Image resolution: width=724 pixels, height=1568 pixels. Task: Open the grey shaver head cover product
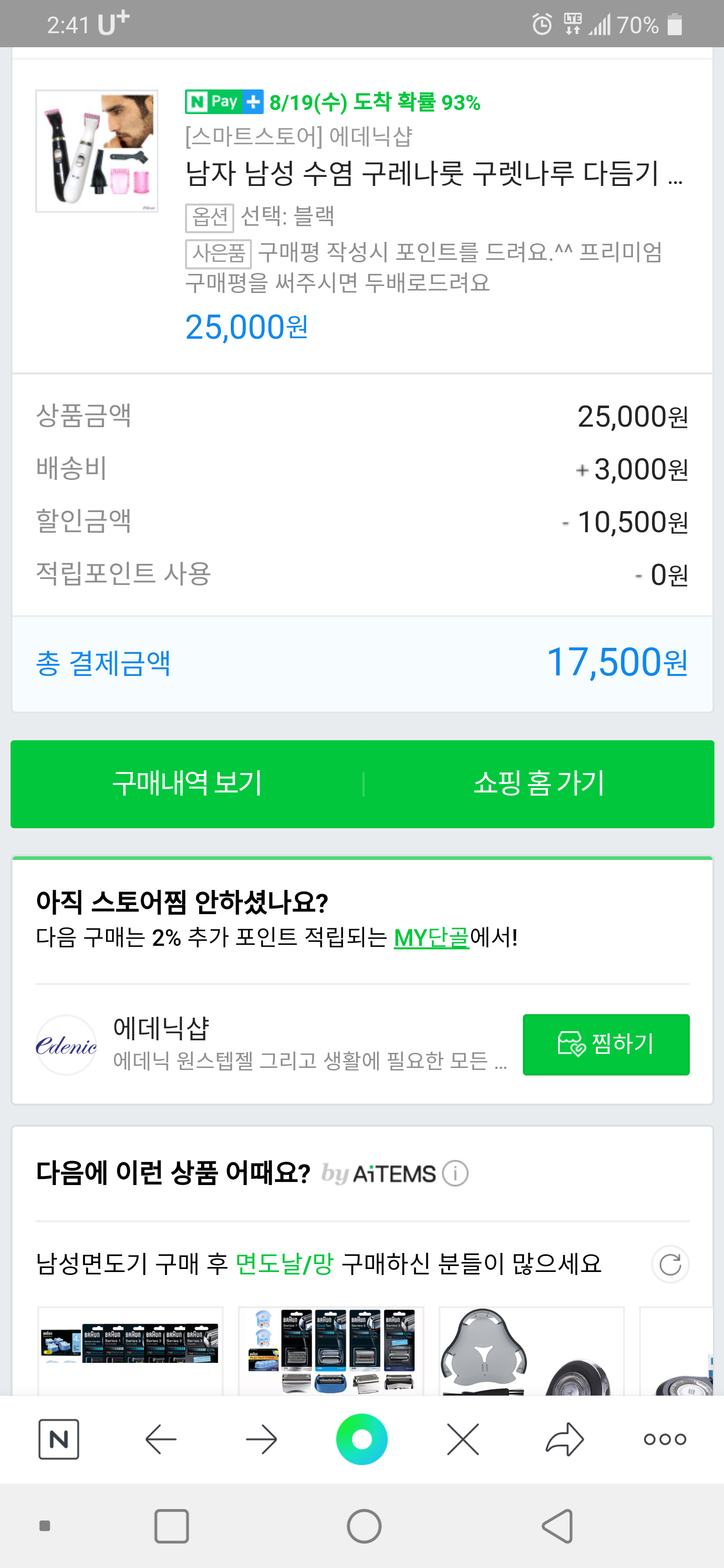coord(531,1351)
